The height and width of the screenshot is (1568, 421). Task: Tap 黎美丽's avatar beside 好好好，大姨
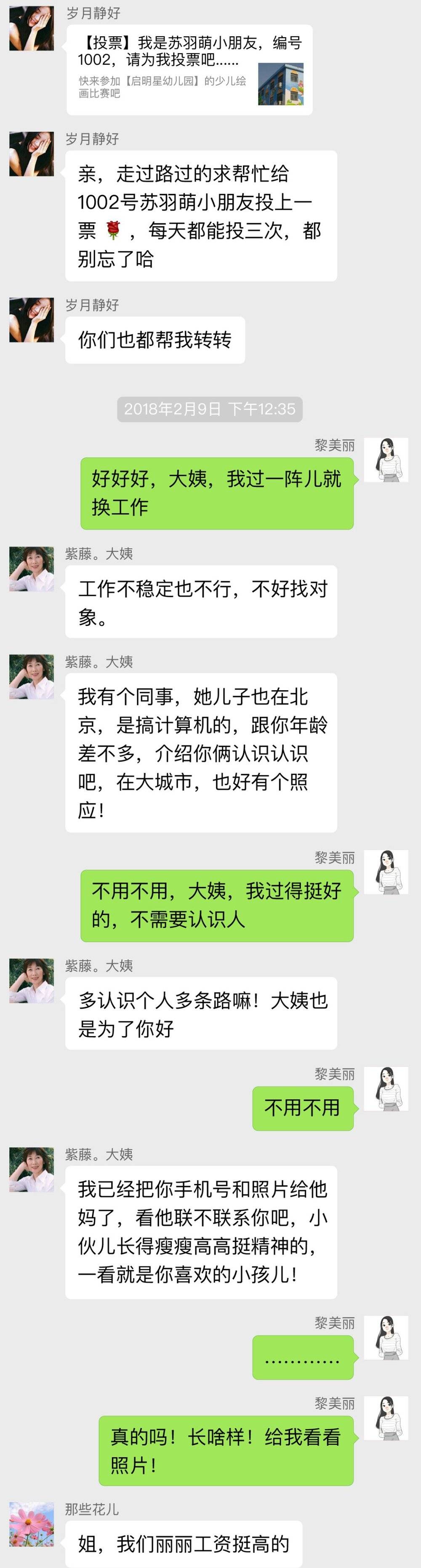(x=386, y=459)
